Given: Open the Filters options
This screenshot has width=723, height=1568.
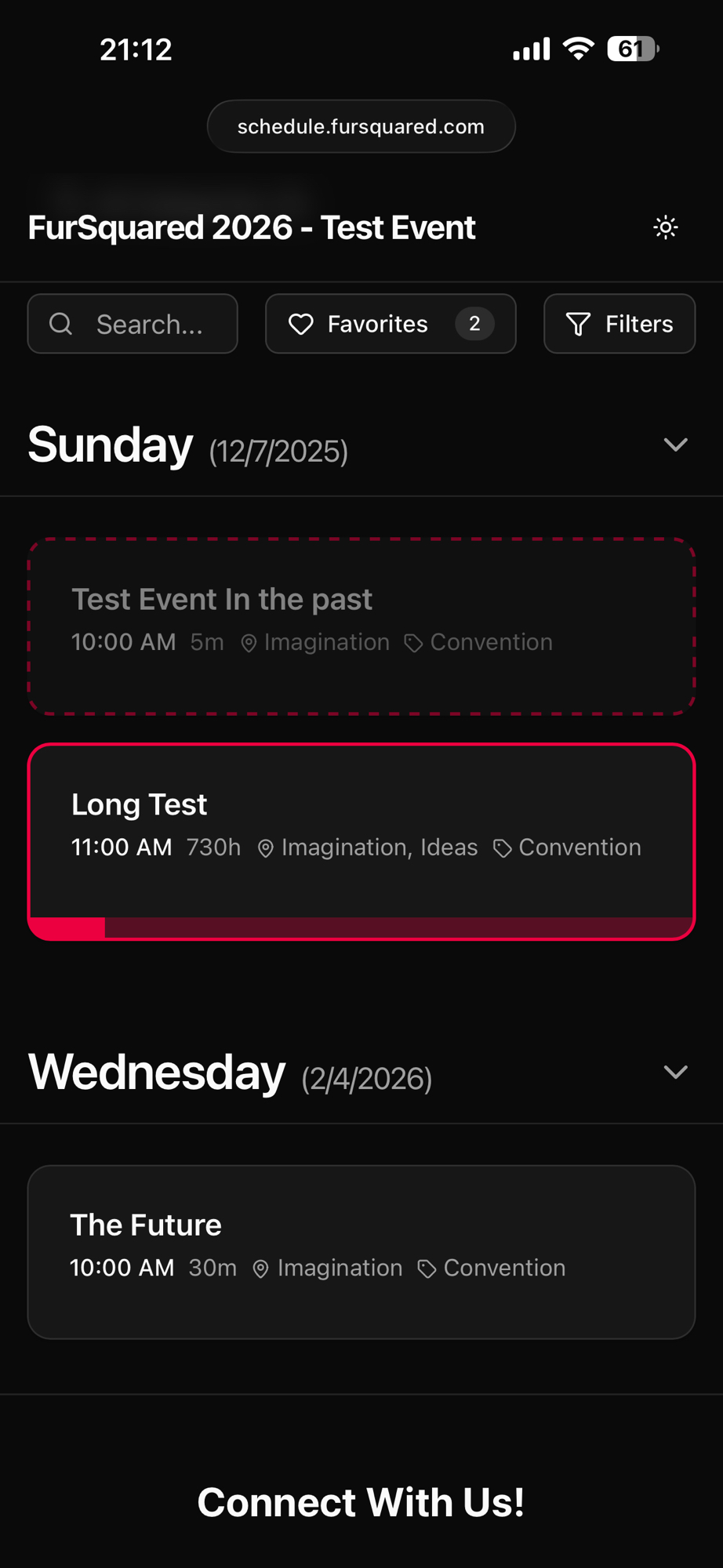Looking at the screenshot, I should coord(619,324).
